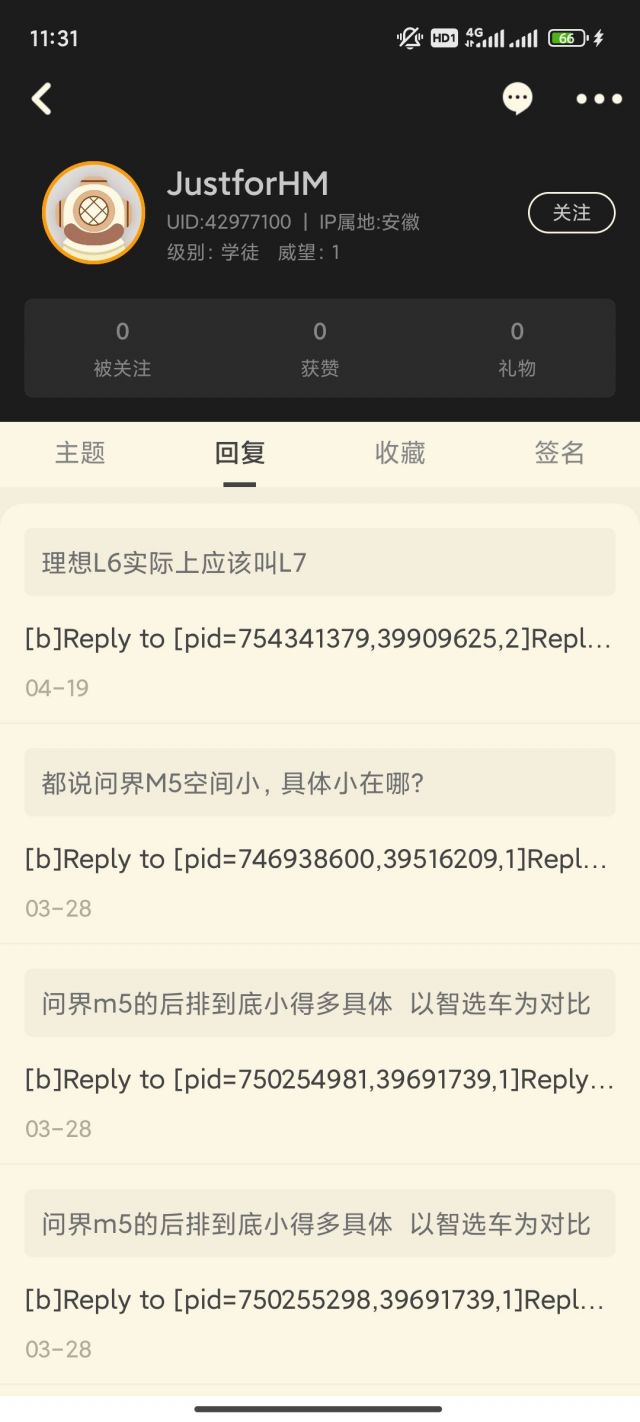Image resolution: width=640 pixels, height=1422 pixels.
Task: Open the reply under 理想L6实际上应该叫L7
Action: 318,639
